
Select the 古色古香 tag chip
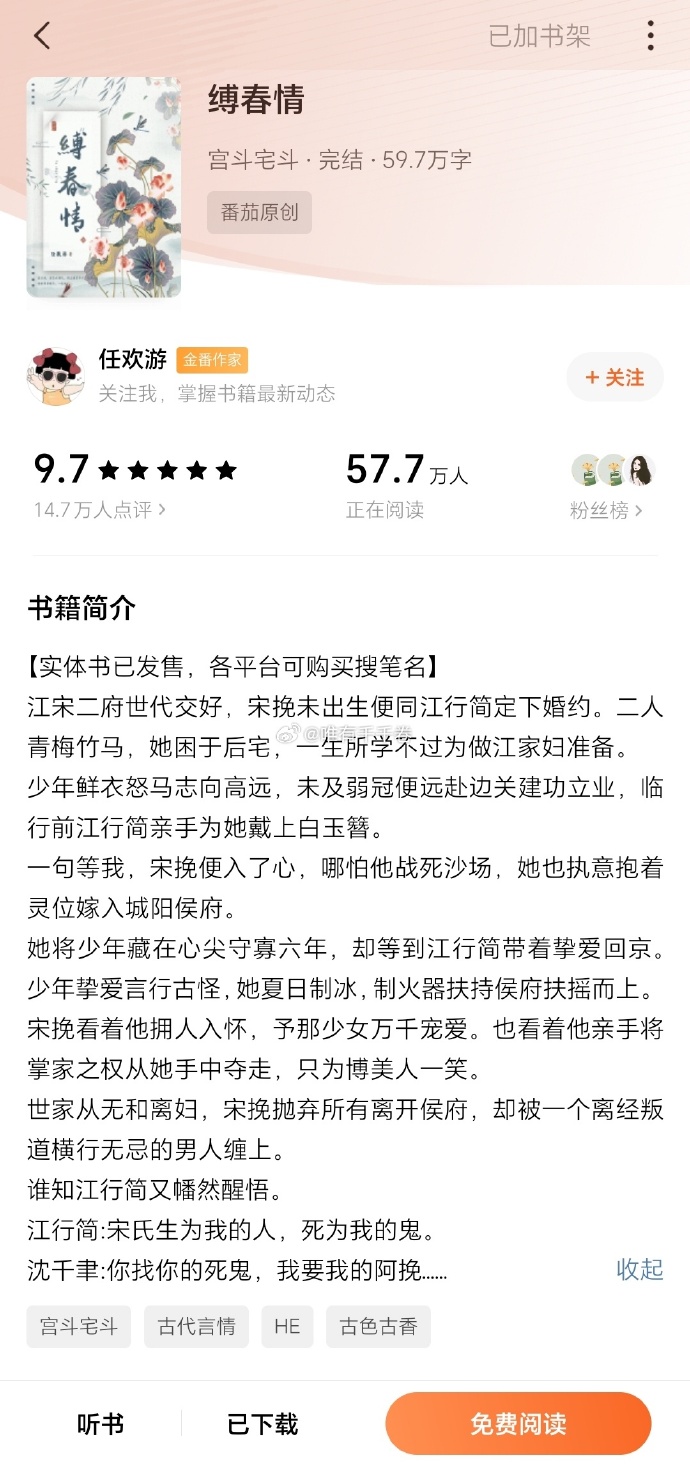tap(378, 1327)
